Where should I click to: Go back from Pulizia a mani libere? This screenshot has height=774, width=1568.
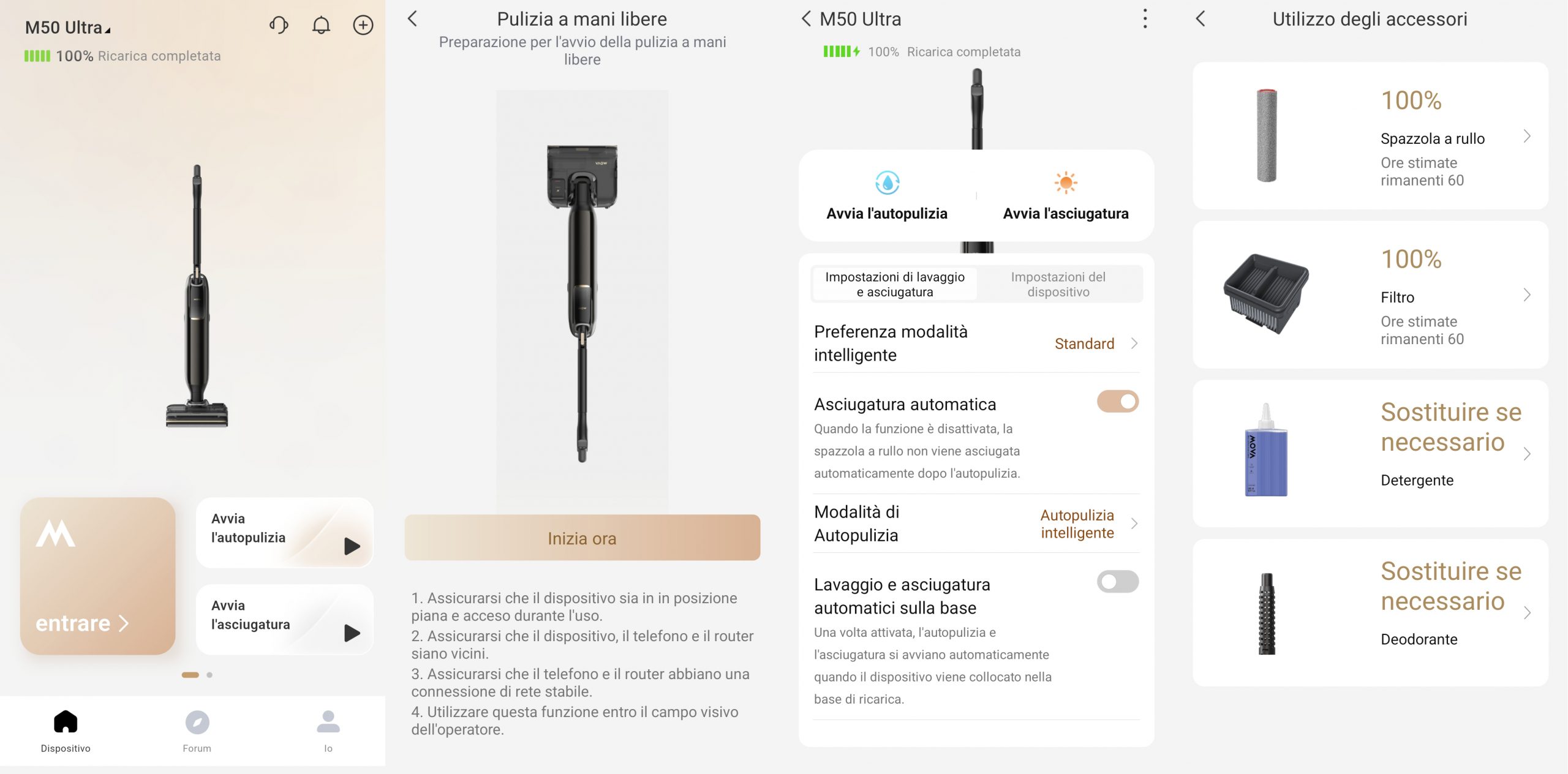tap(413, 19)
